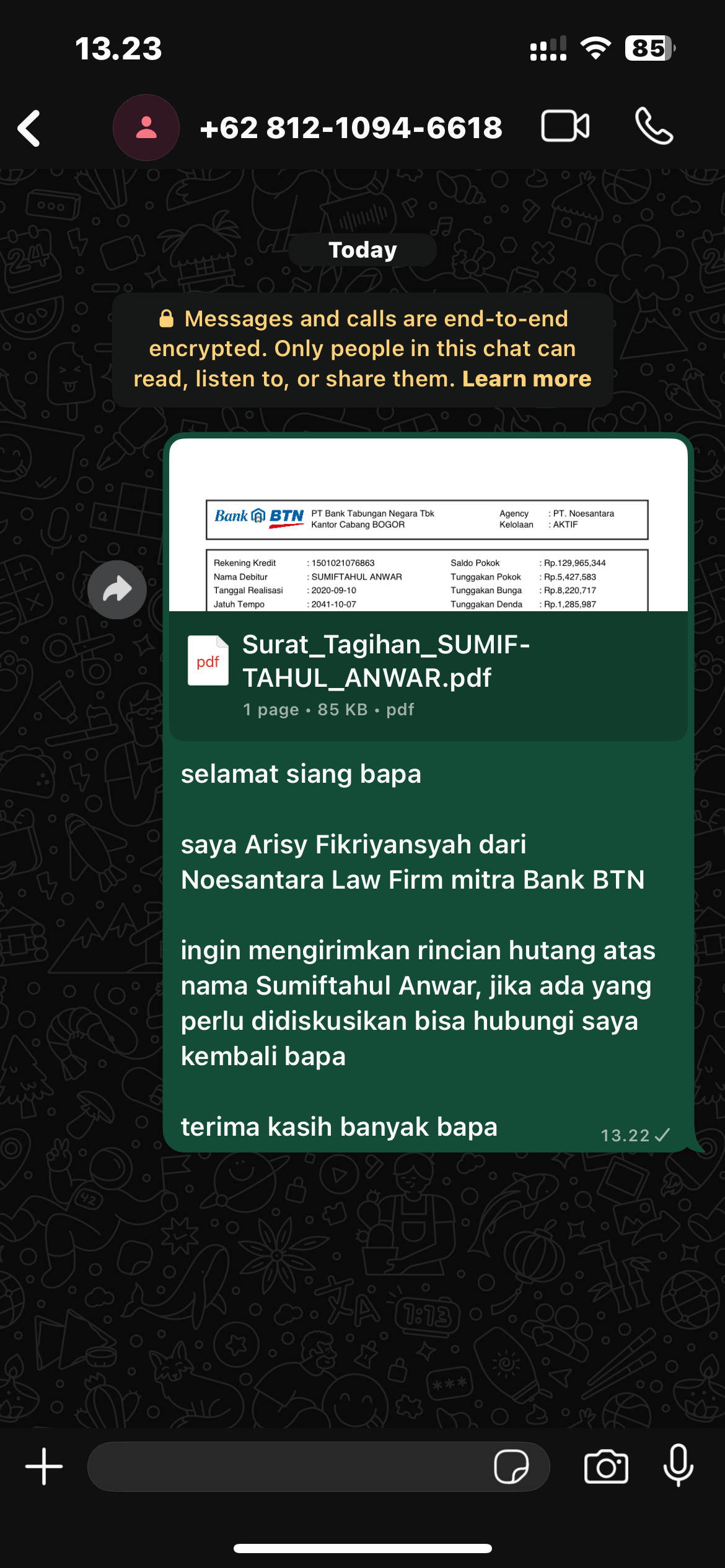Open contact info via the phone number +62 812-1094-6618
The width and height of the screenshot is (725, 1568).
(351, 127)
